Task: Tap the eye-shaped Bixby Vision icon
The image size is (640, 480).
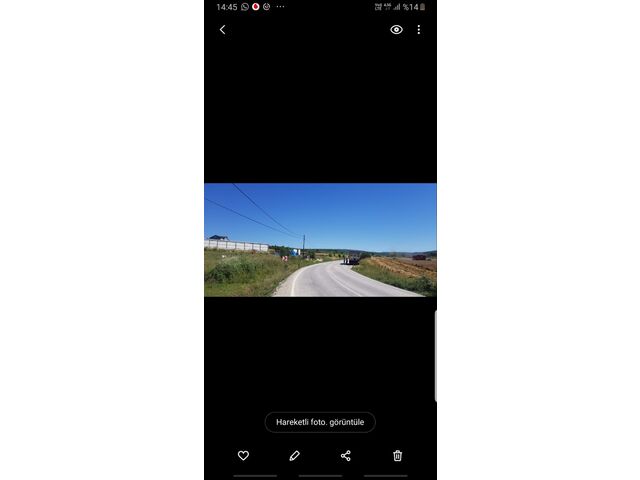Action: (396, 30)
